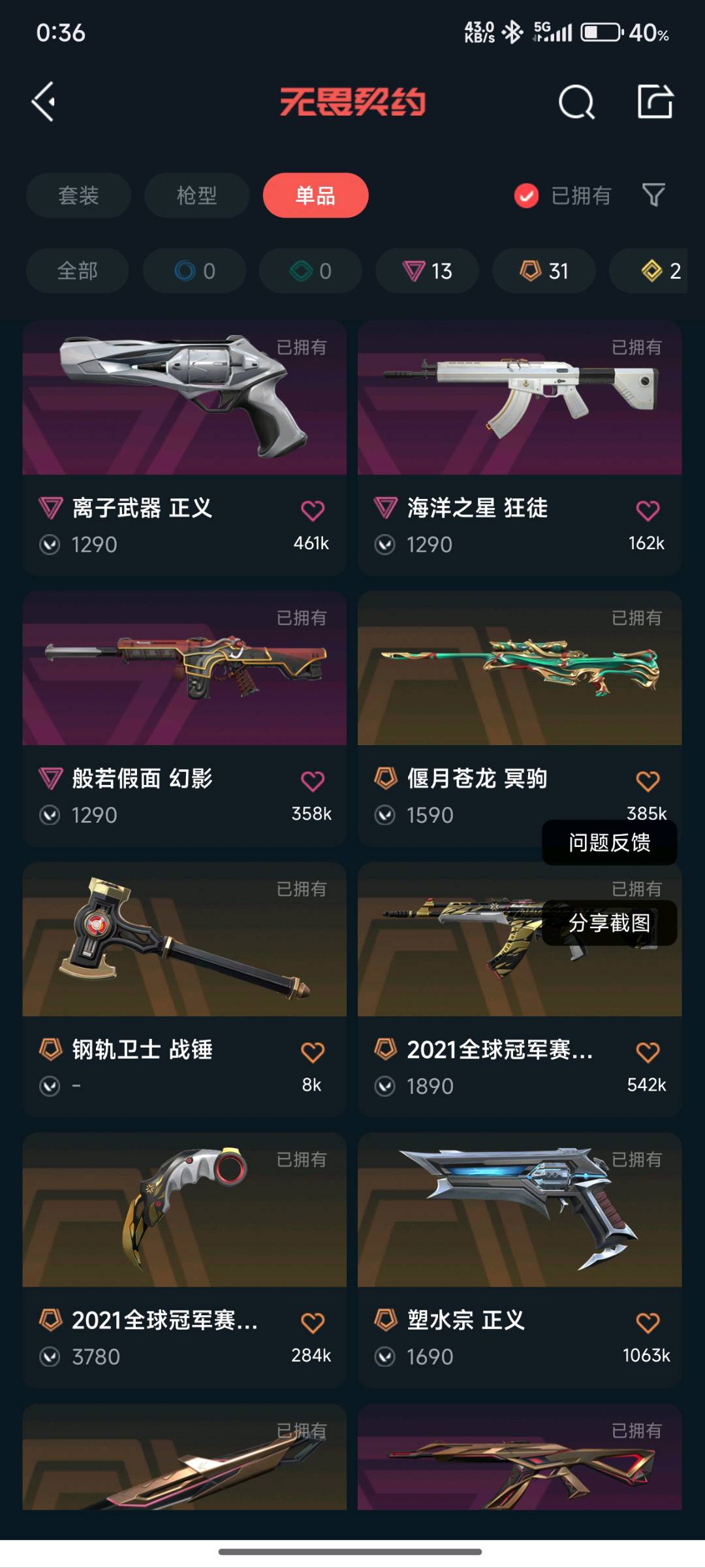Switch to the 套装 tab

click(x=78, y=195)
